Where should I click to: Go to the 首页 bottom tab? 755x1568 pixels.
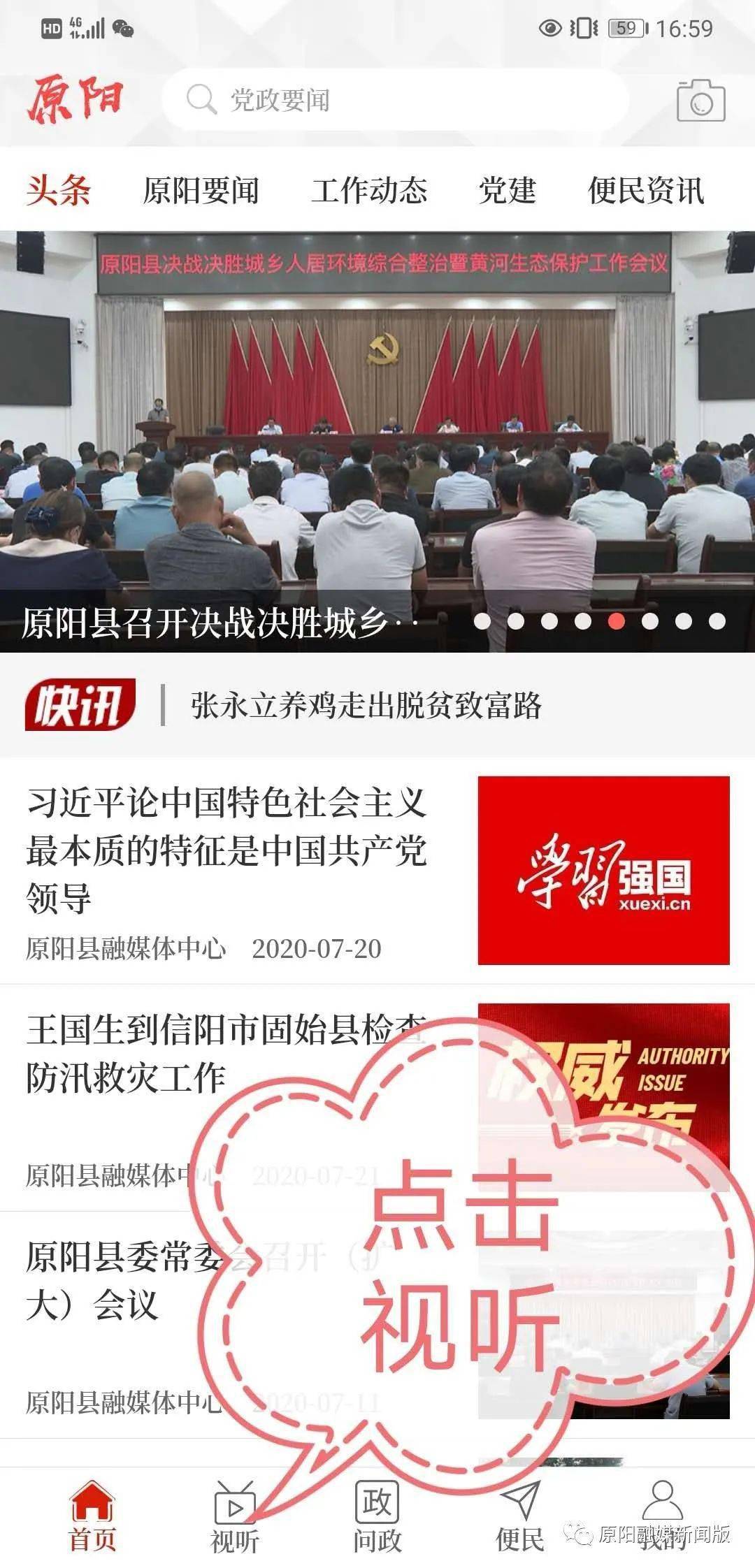92,1516
